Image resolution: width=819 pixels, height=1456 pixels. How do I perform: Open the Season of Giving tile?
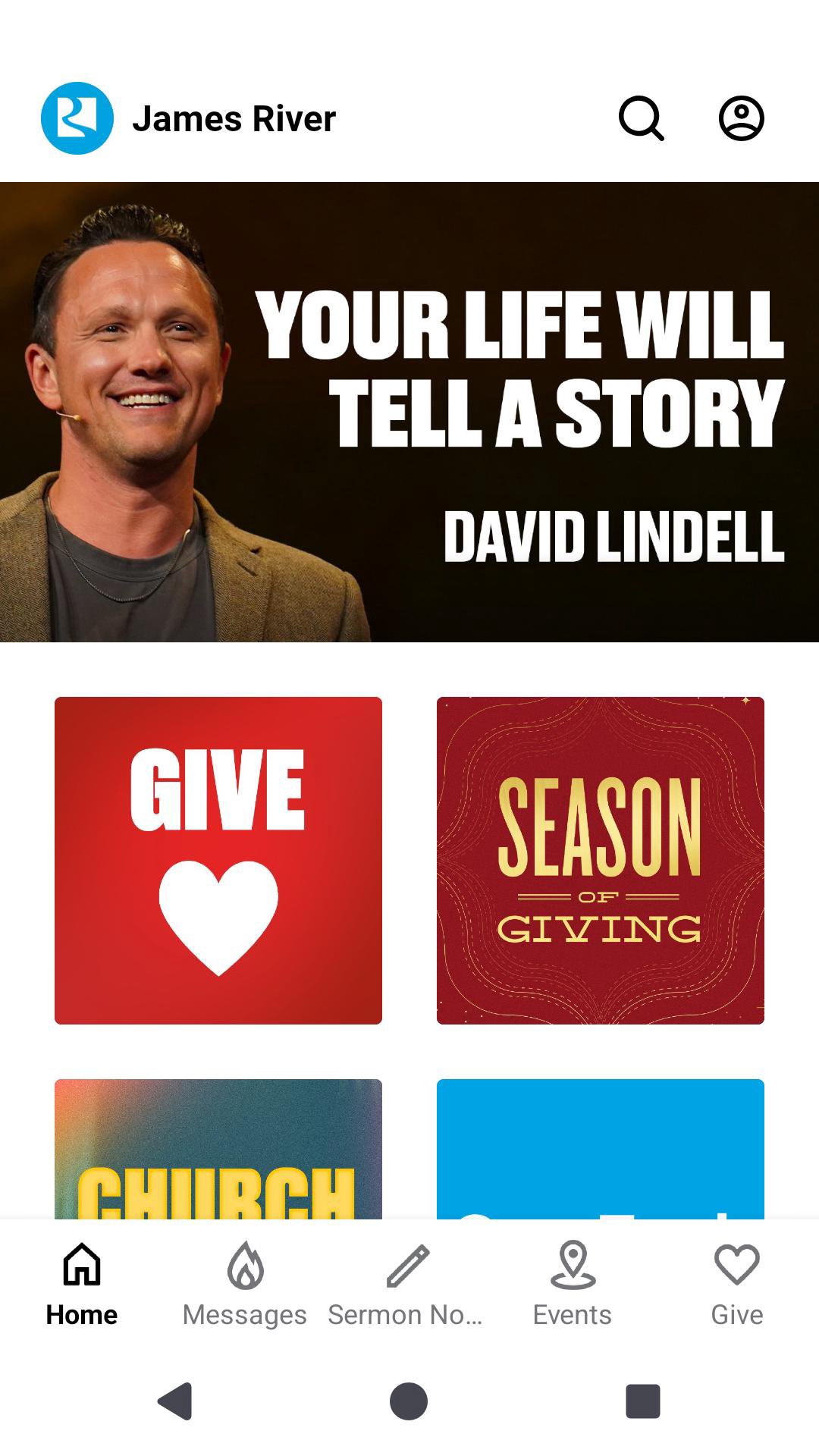click(601, 861)
